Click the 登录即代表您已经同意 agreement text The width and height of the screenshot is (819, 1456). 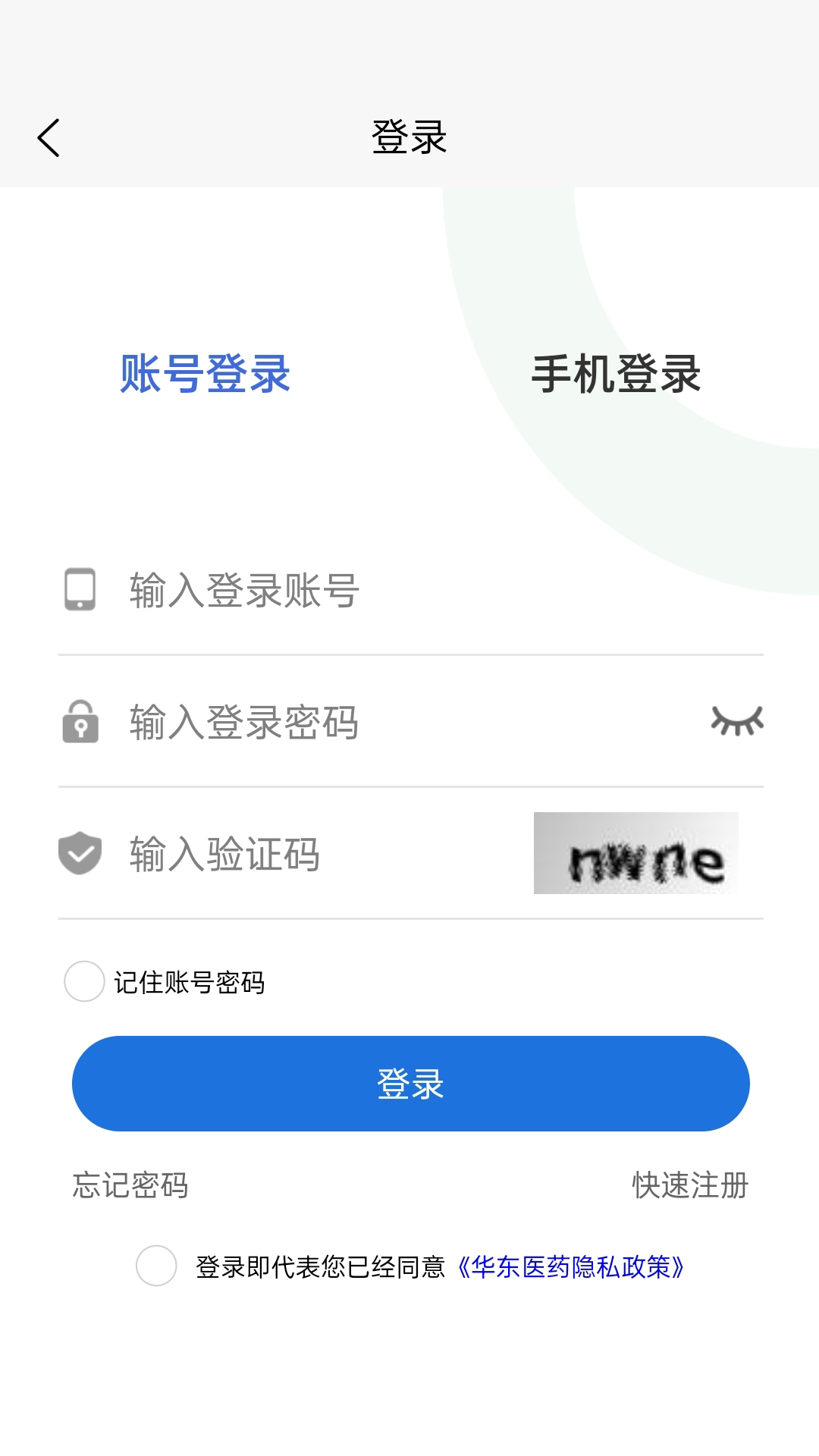(x=322, y=1260)
